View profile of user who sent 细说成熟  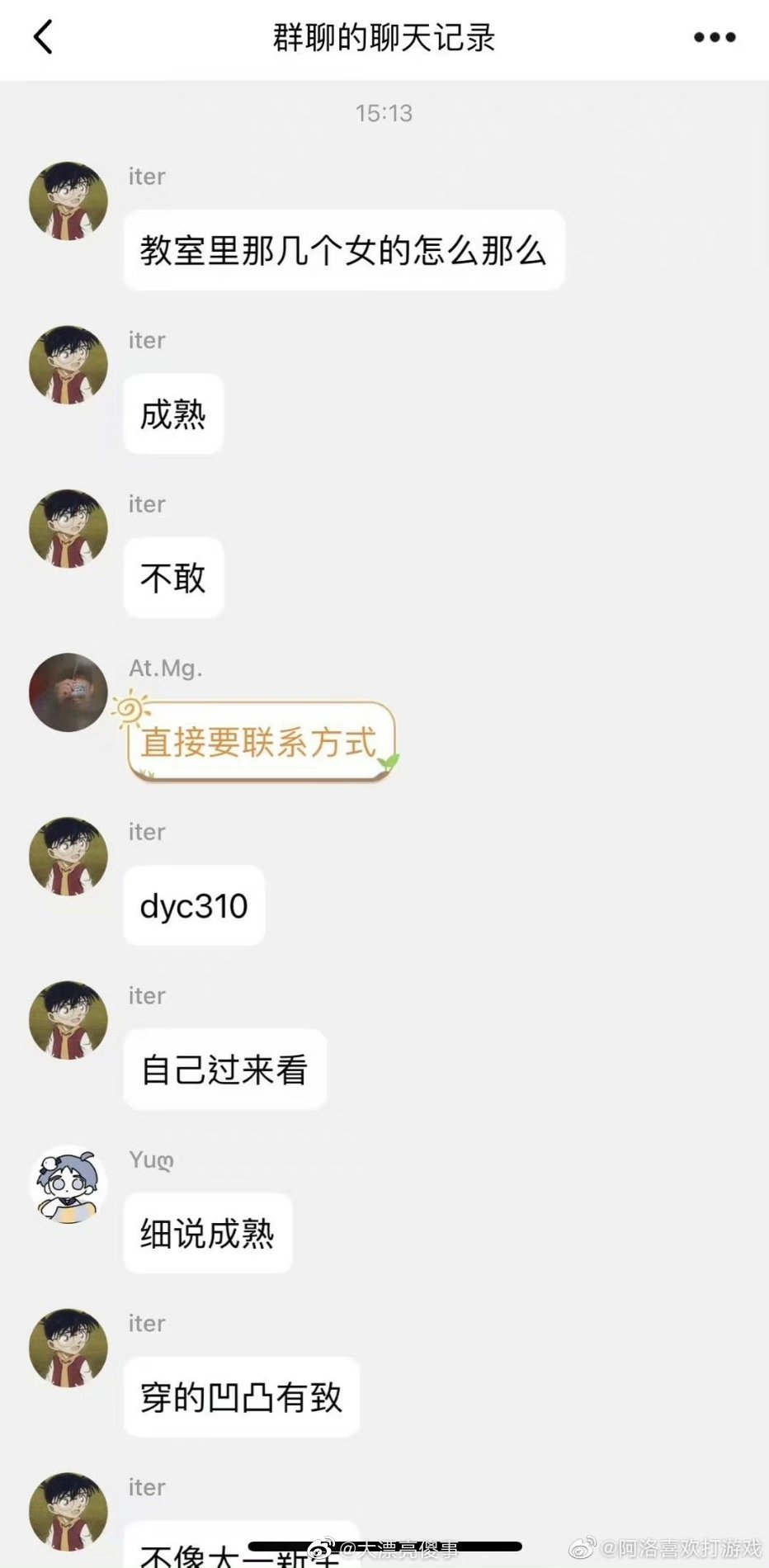tap(68, 1184)
